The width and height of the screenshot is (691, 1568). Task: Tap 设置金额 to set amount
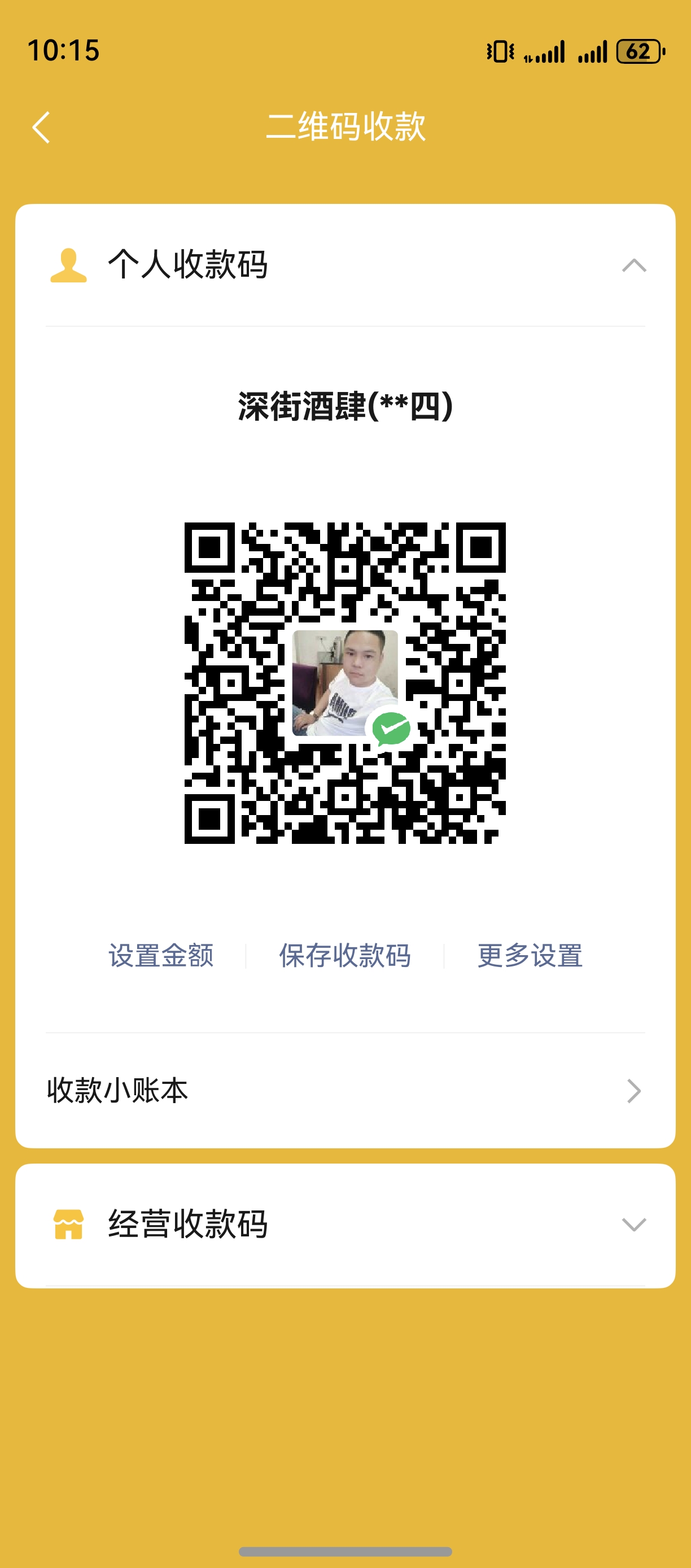click(161, 956)
